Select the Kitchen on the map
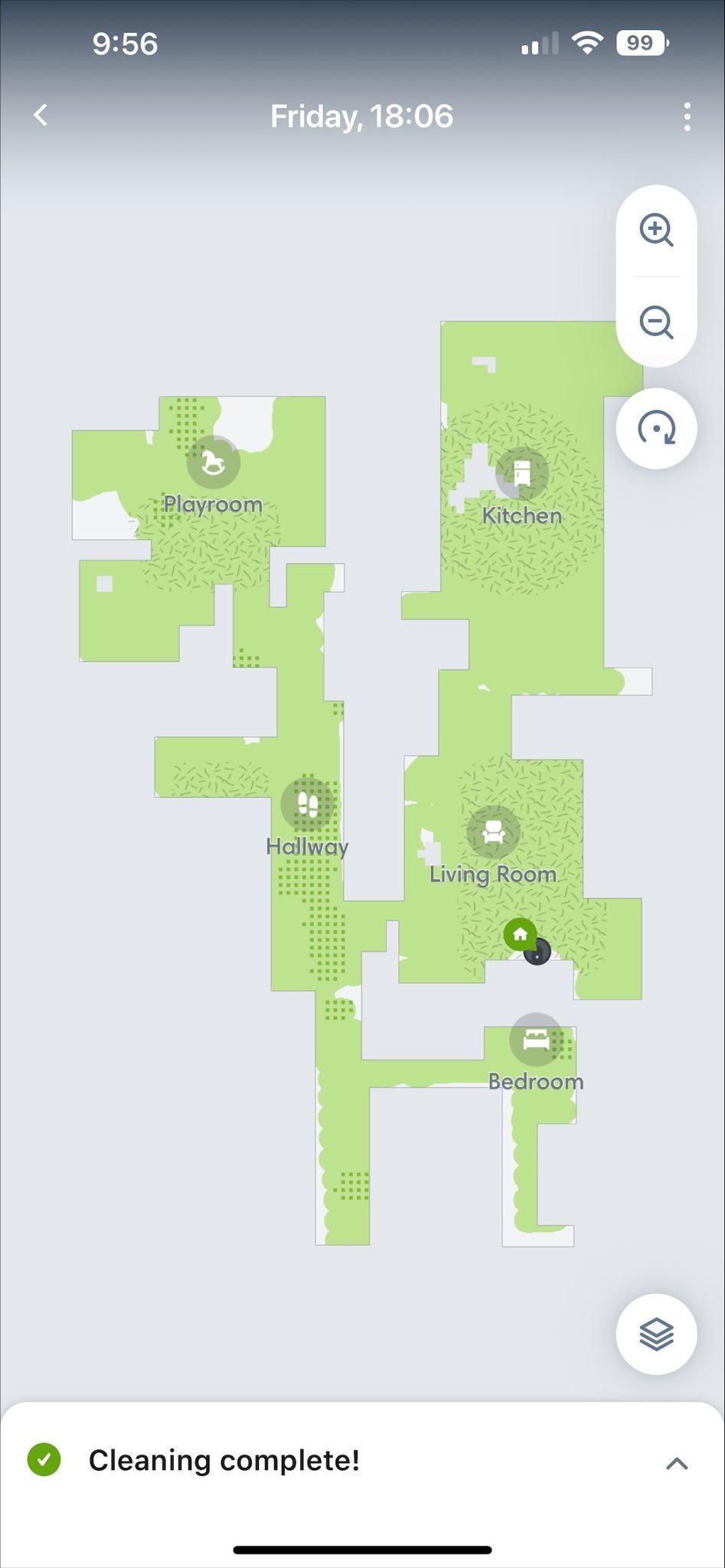Viewport: 725px width, 1568px height. click(x=522, y=473)
